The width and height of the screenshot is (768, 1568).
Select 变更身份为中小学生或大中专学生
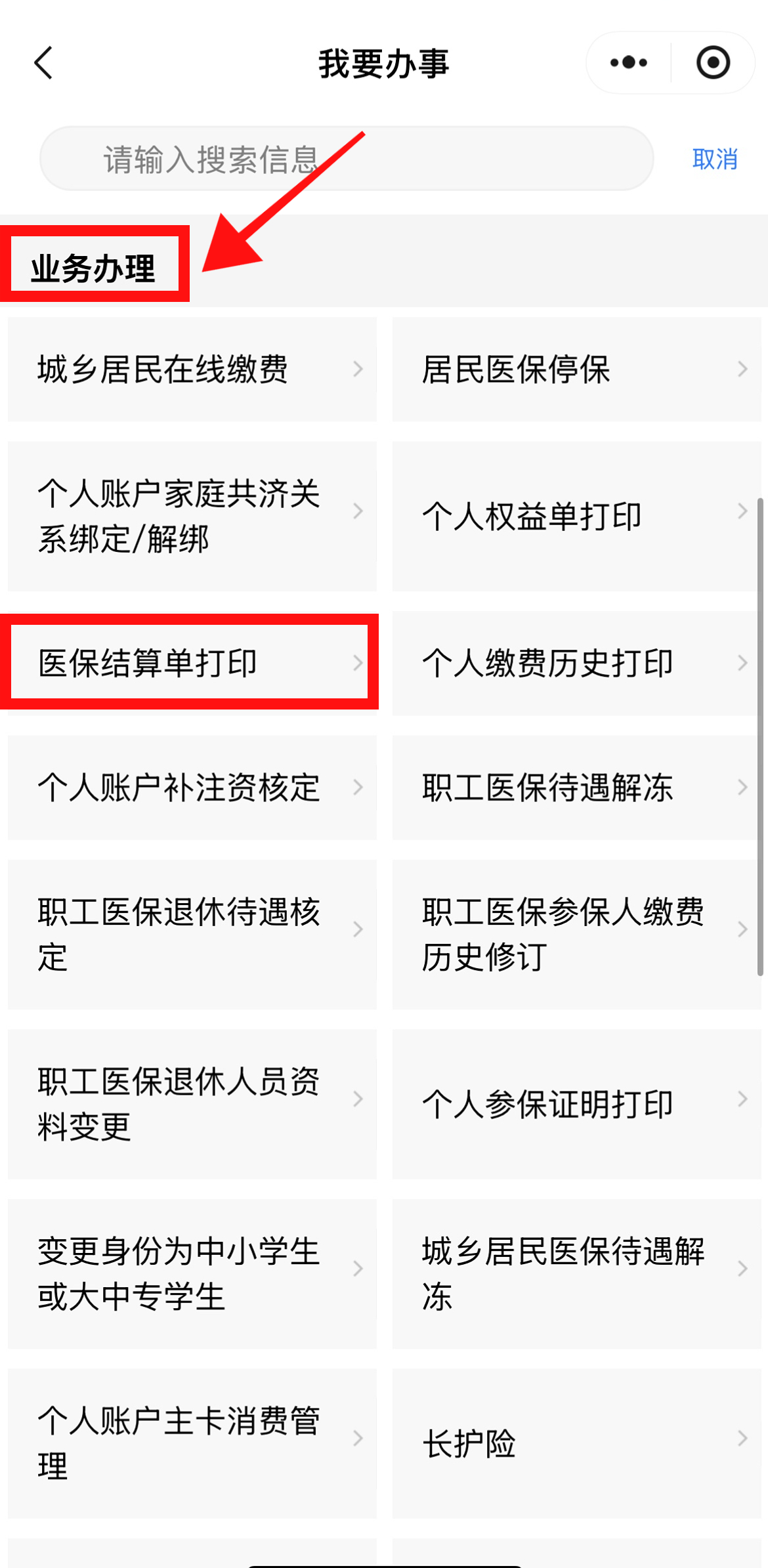click(x=192, y=1274)
